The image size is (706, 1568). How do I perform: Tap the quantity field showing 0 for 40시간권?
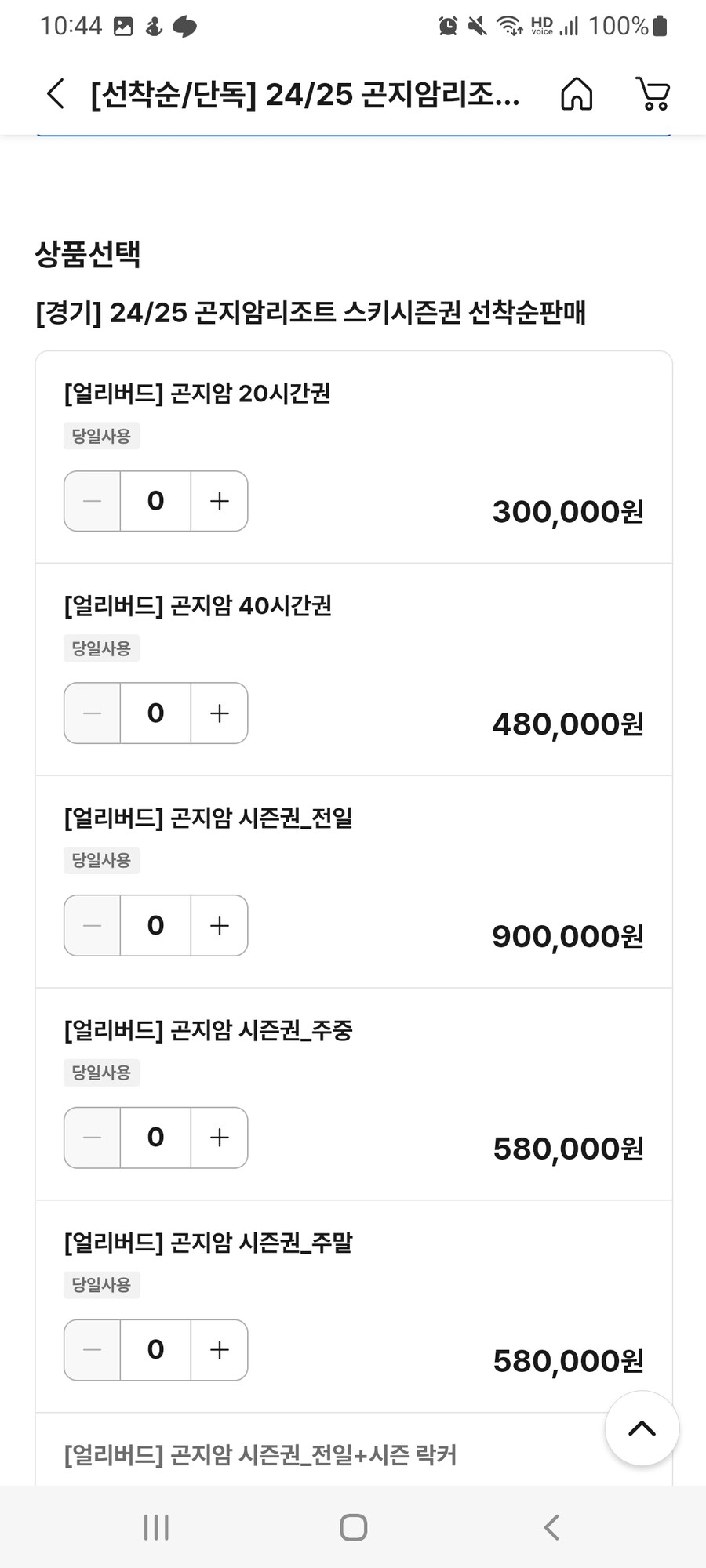point(155,713)
